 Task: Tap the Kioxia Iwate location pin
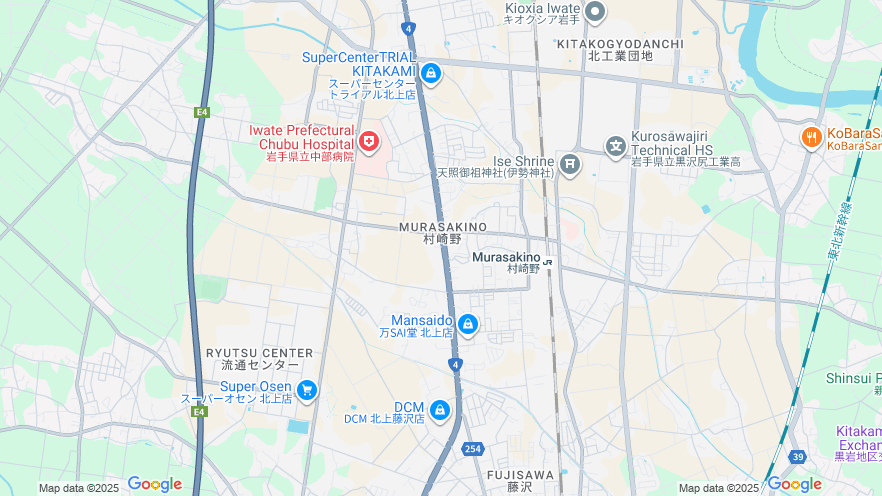[596, 12]
